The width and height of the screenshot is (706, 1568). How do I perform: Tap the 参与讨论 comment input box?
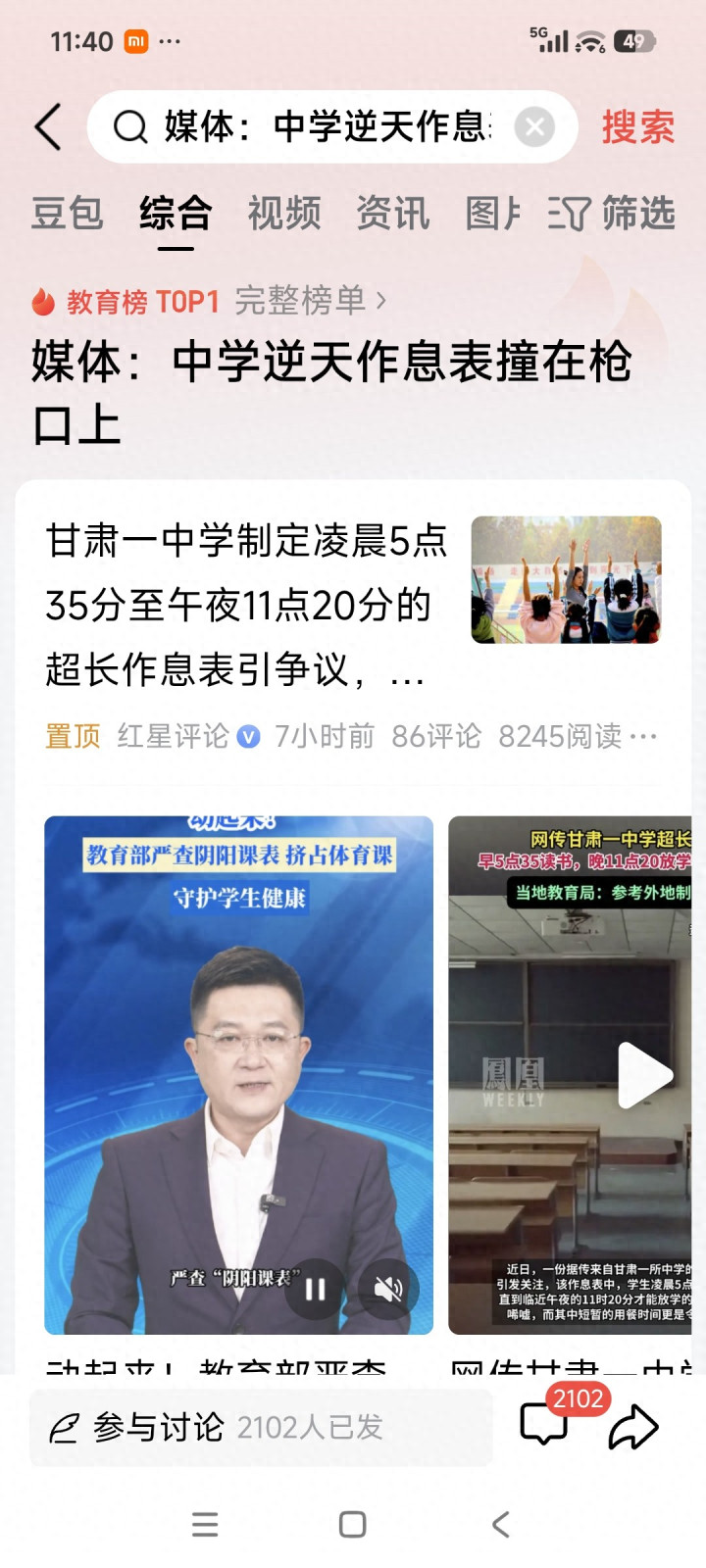(x=261, y=1428)
